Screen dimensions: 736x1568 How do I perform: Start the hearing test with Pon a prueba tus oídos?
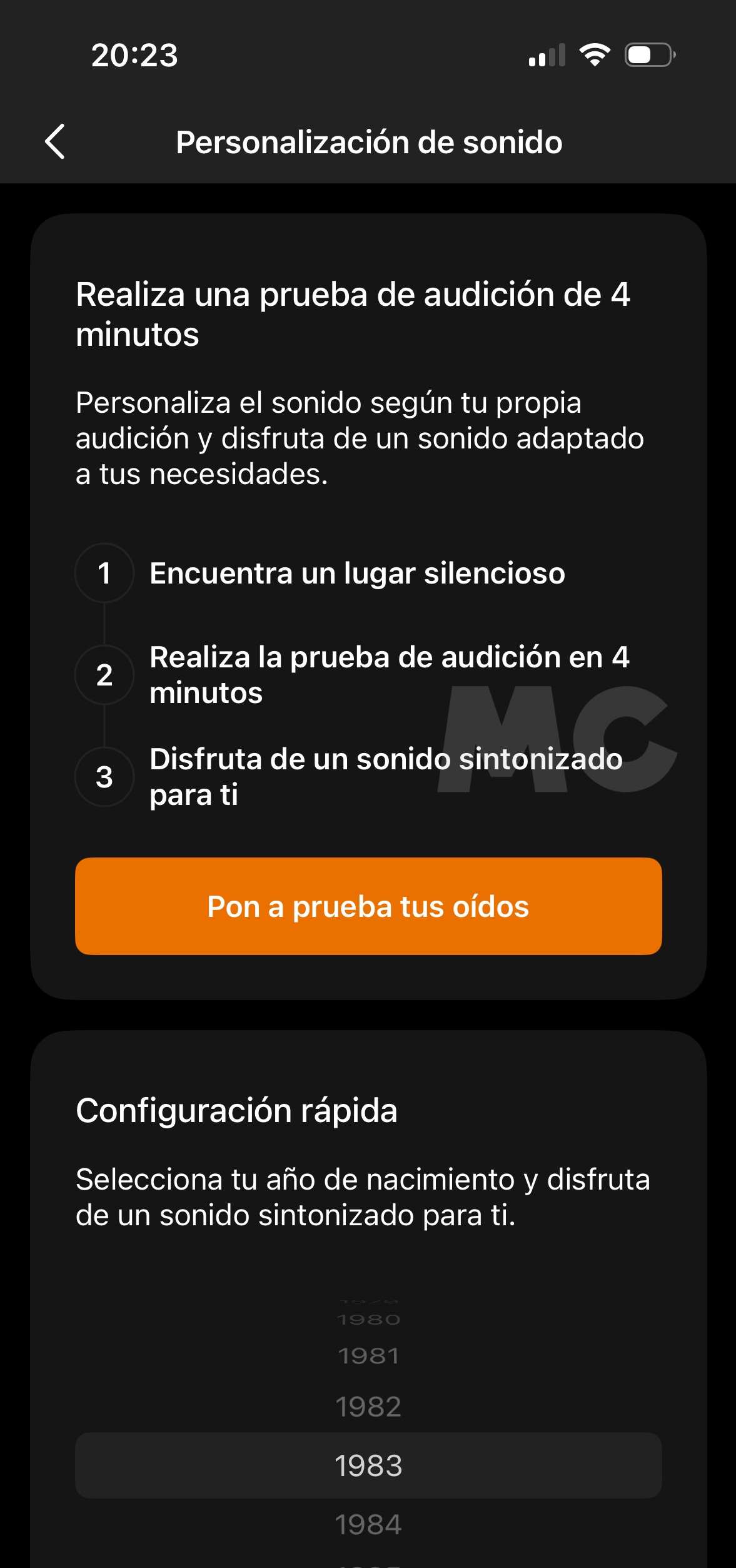(368, 906)
